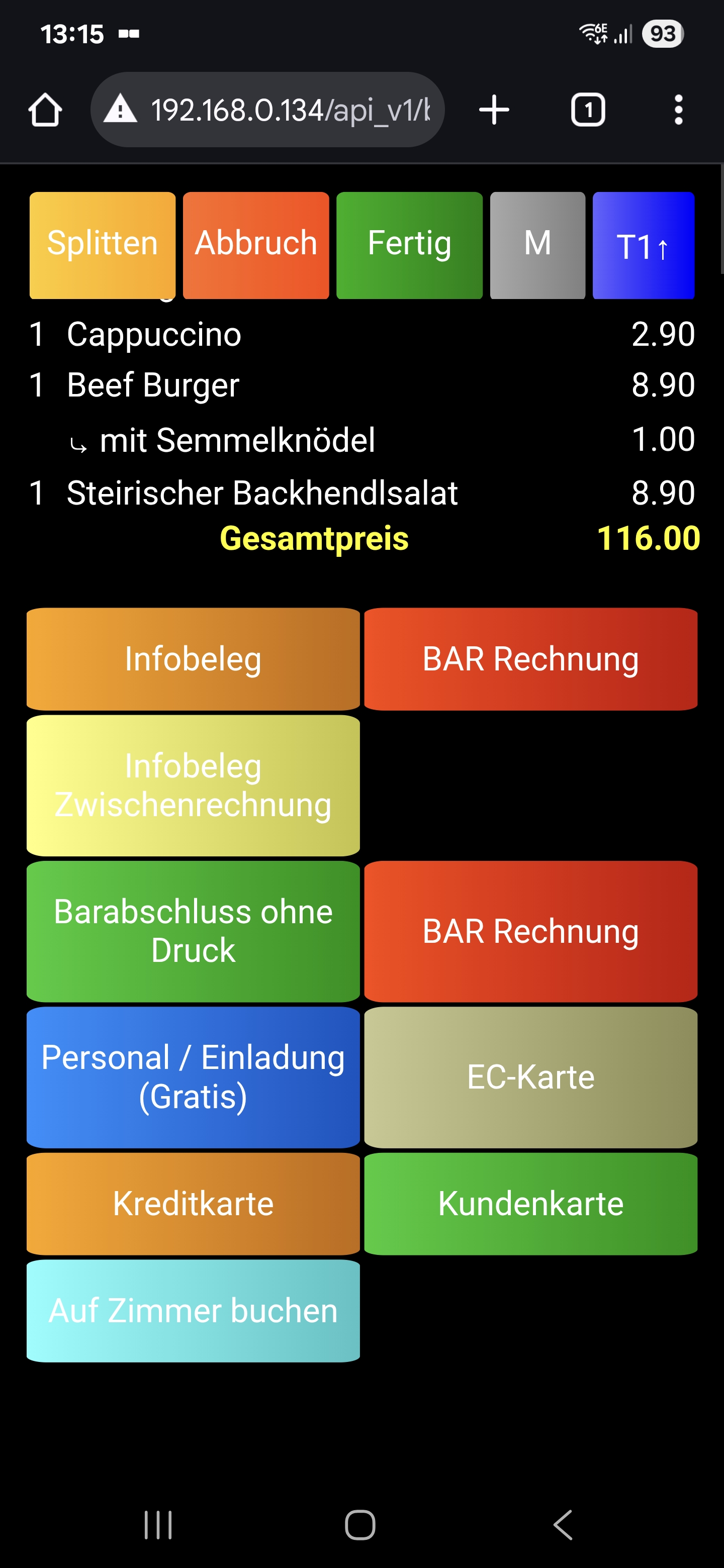Screen dimensions: 724x1568
Task: Select the gray M button
Action: pyautogui.click(x=537, y=245)
